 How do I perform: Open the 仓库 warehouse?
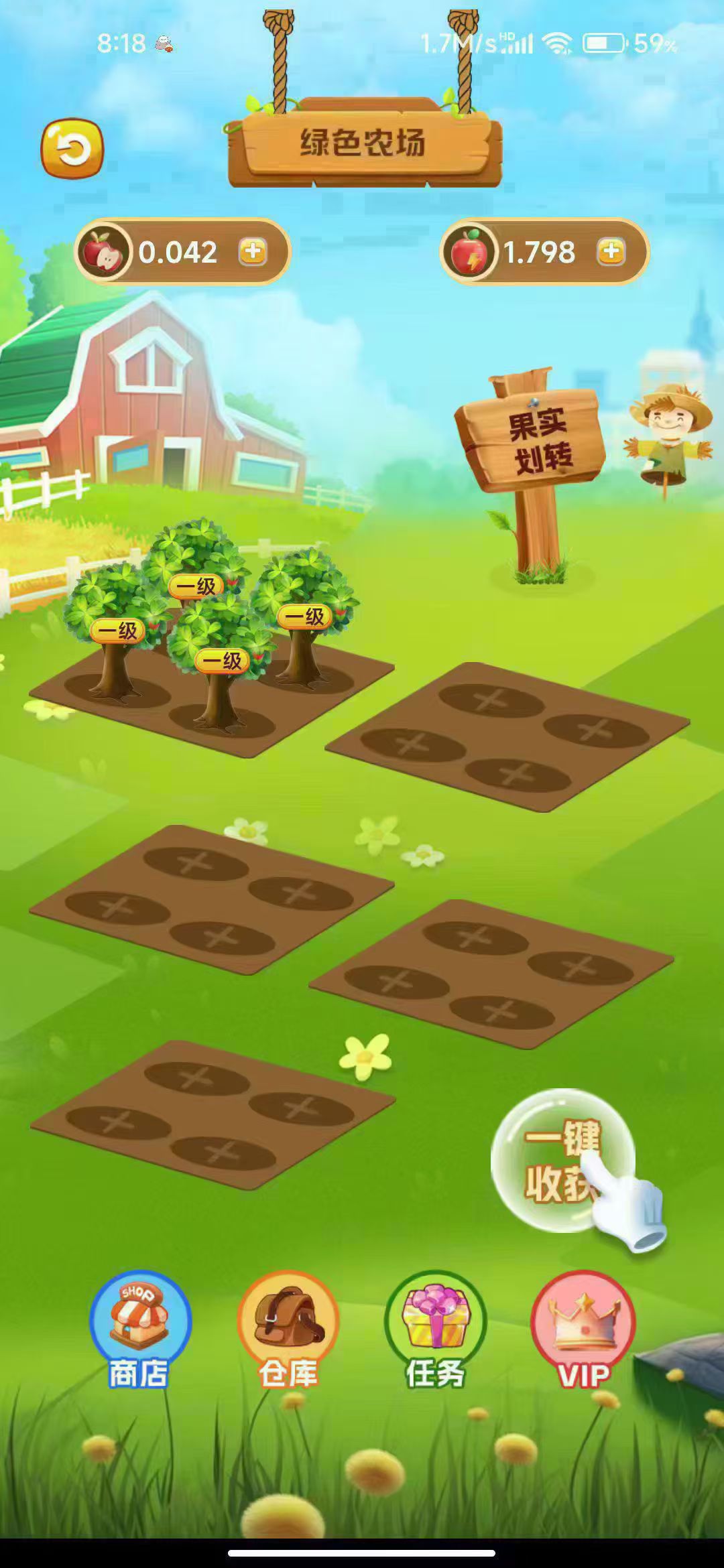pyautogui.click(x=288, y=1330)
